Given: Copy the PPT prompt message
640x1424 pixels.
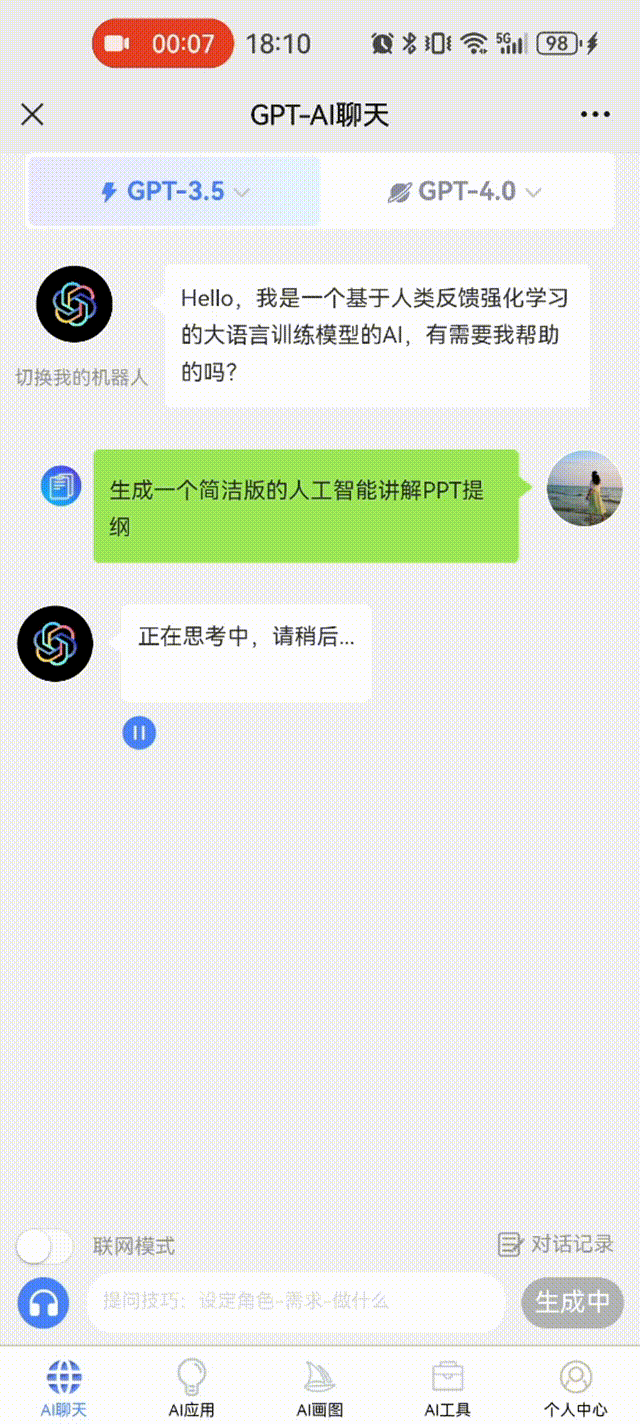Looking at the screenshot, I should [x=61, y=486].
